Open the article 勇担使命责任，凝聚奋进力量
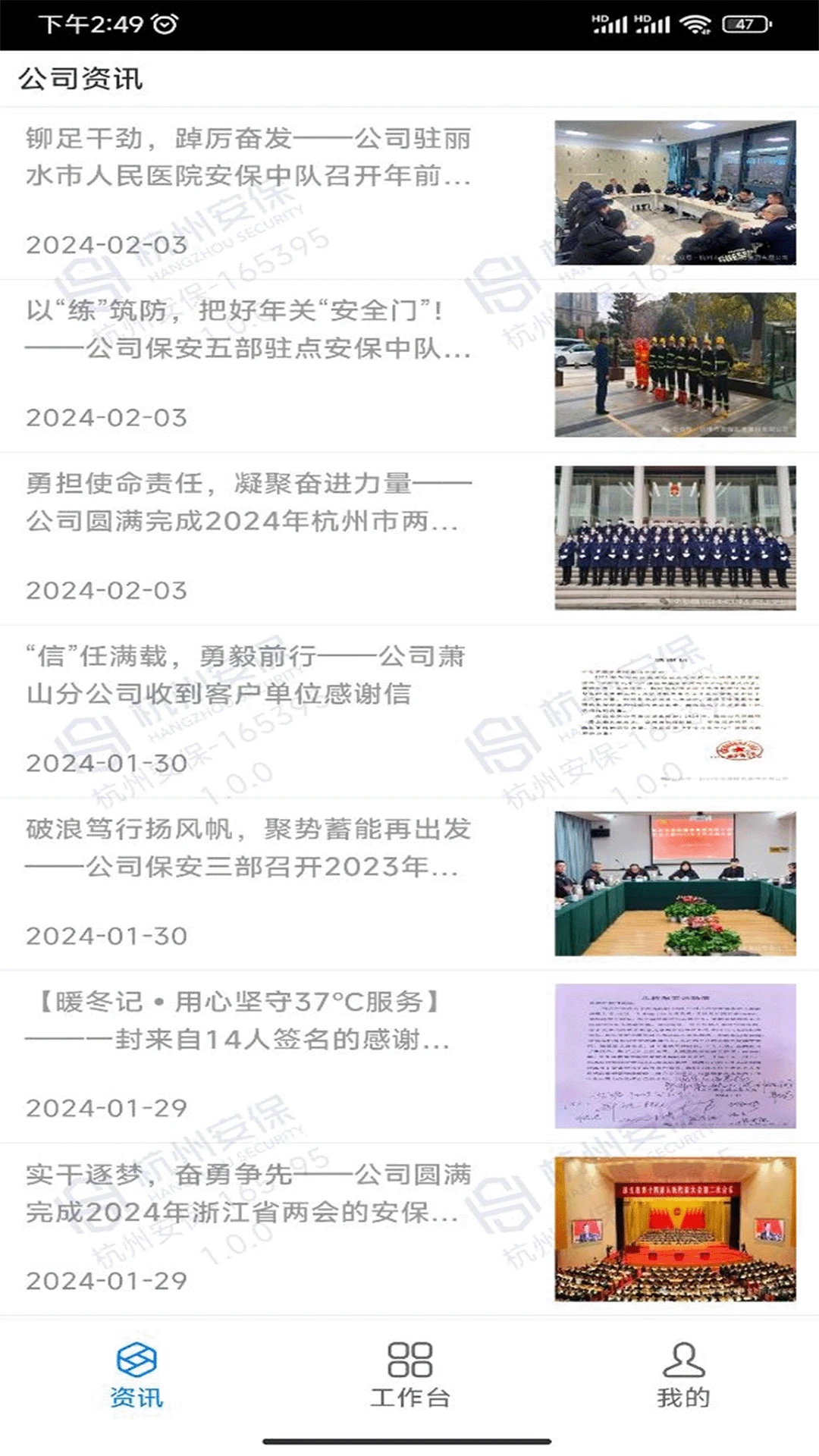819x1456 pixels. coord(409,538)
